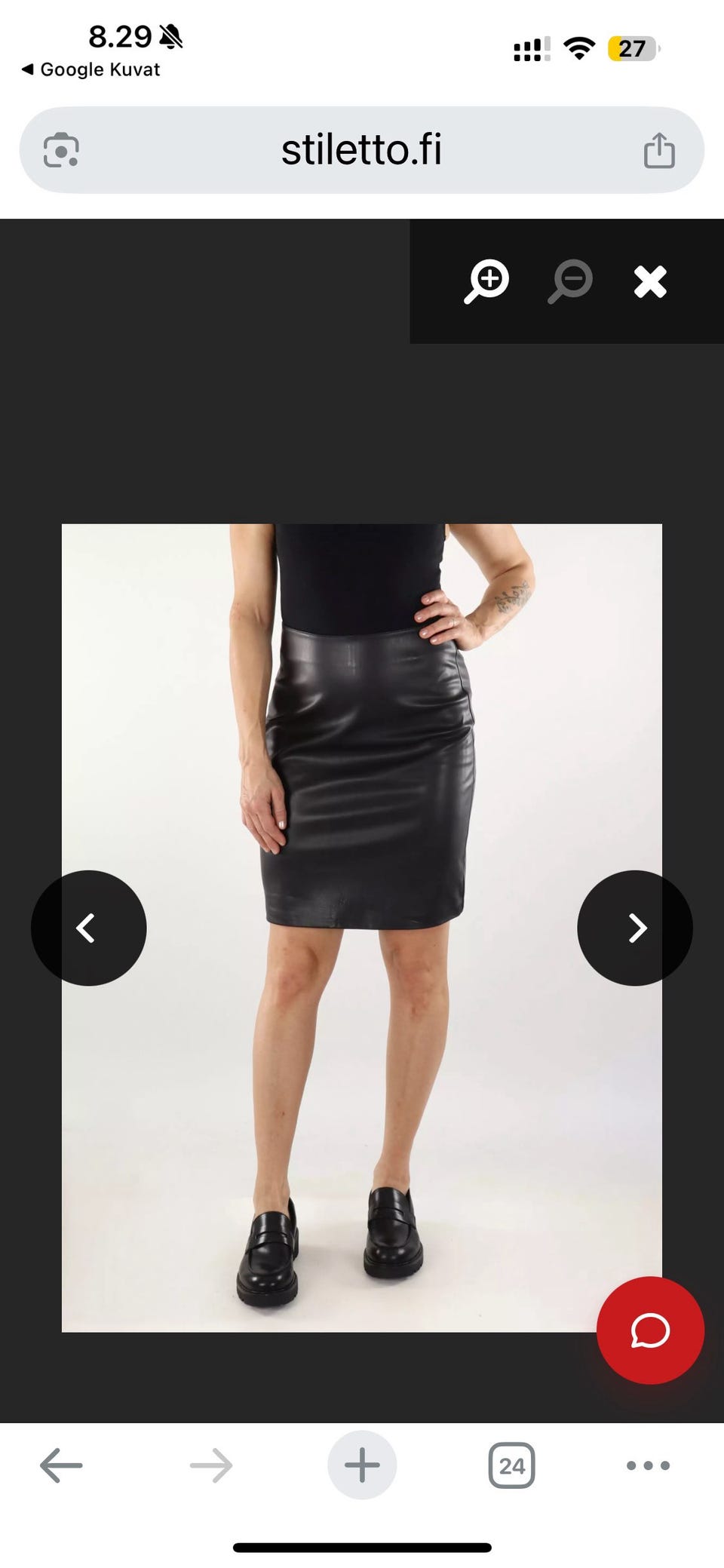724x1568 pixels.
Task: Return to Google Kuvat app
Action: [90, 69]
